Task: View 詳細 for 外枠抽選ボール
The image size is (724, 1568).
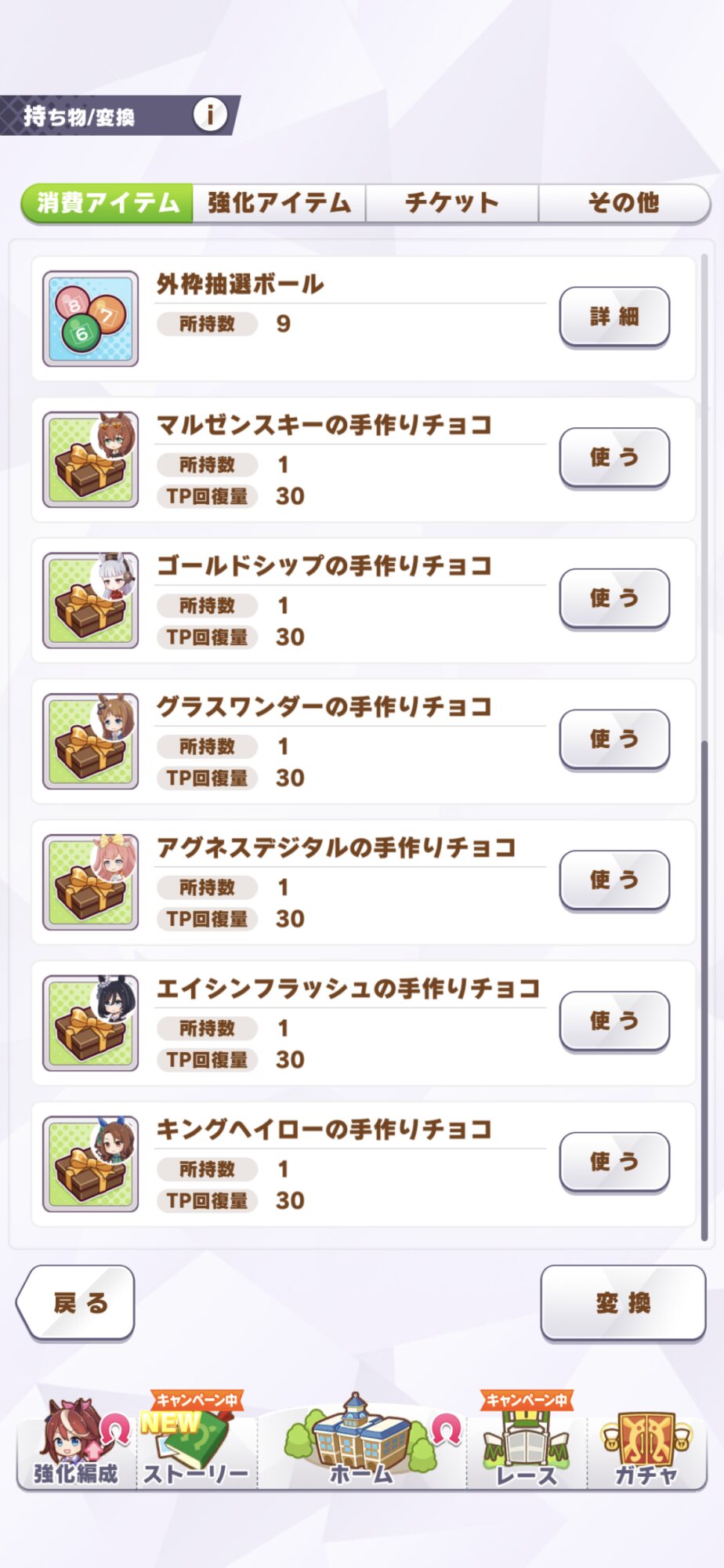Action: (614, 317)
